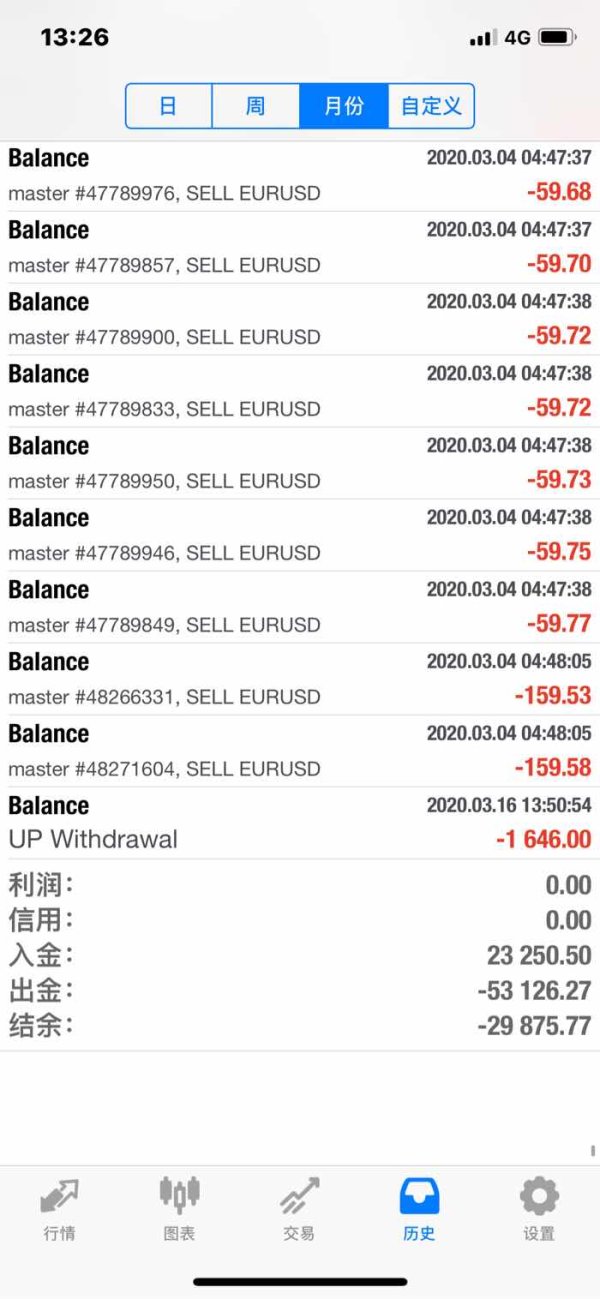Viewport: 600px width, 1299px height.
Task: Go to the 图表 chart tab
Action: click(179, 1208)
